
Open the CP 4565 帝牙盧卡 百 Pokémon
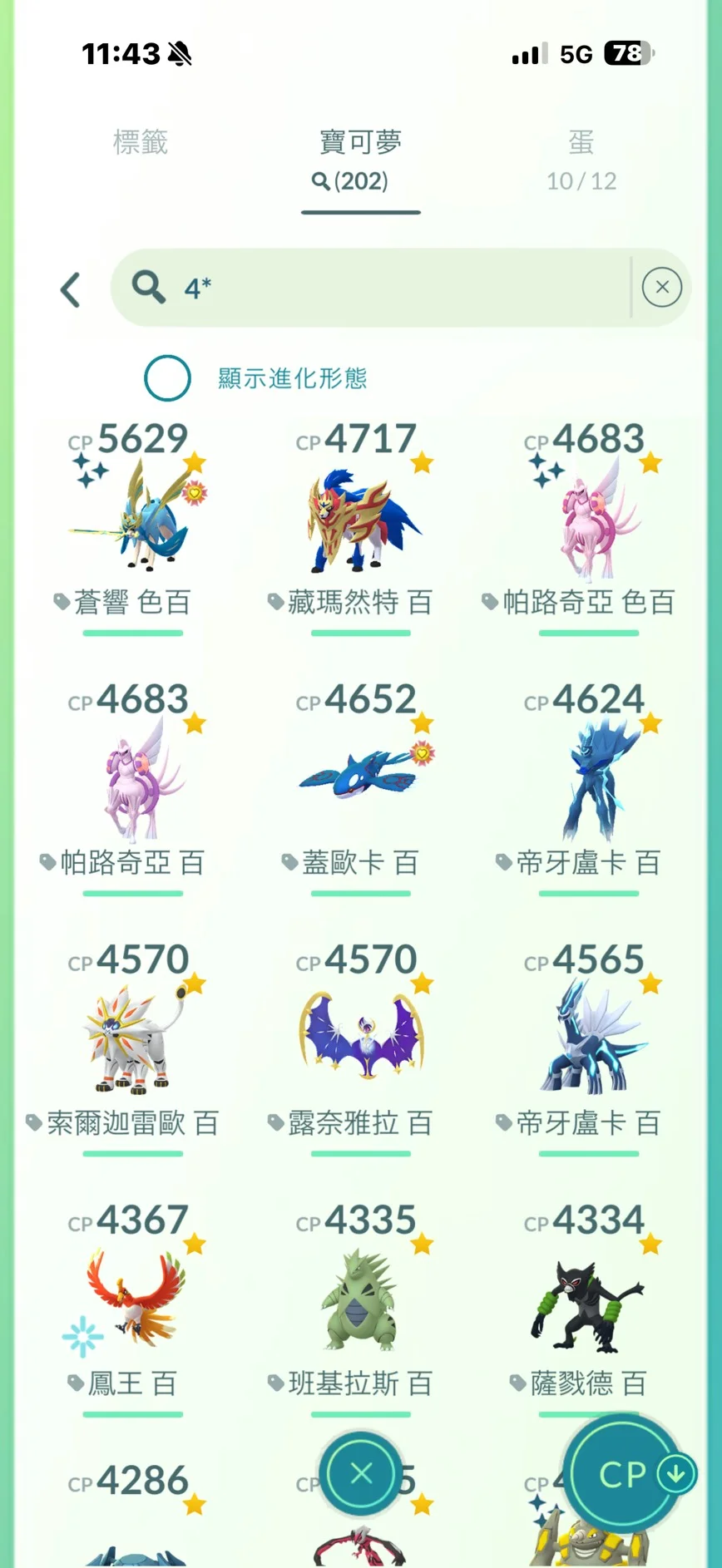point(588,1039)
